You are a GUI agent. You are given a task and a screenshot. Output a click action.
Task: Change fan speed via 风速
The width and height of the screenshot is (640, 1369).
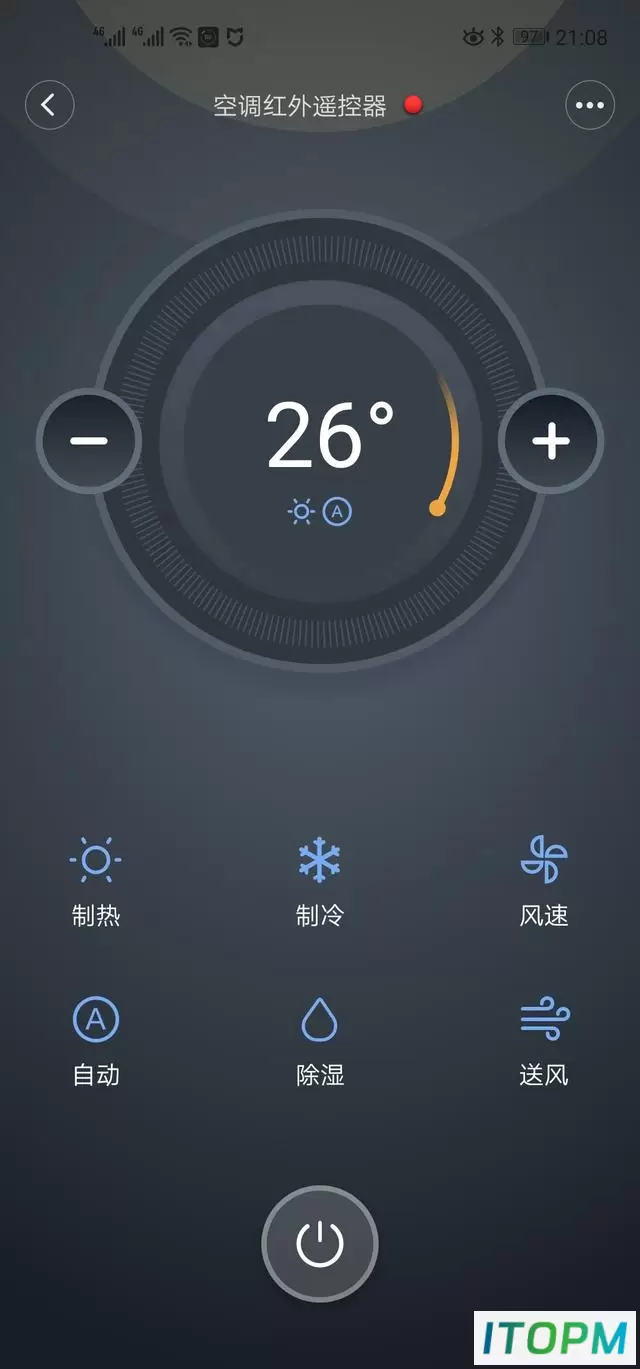pos(544,882)
